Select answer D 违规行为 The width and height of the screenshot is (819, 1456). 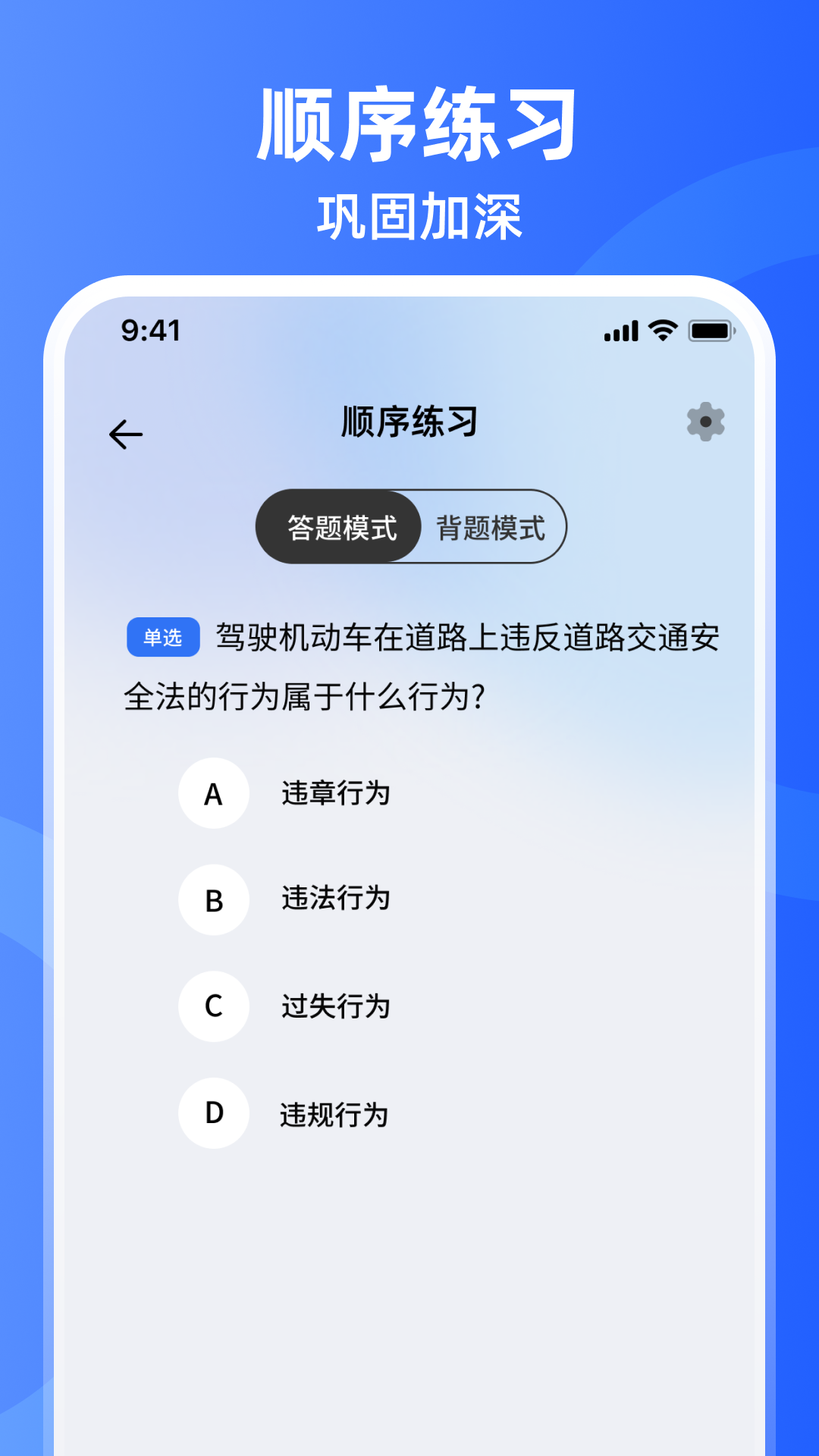[x=334, y=1115]
